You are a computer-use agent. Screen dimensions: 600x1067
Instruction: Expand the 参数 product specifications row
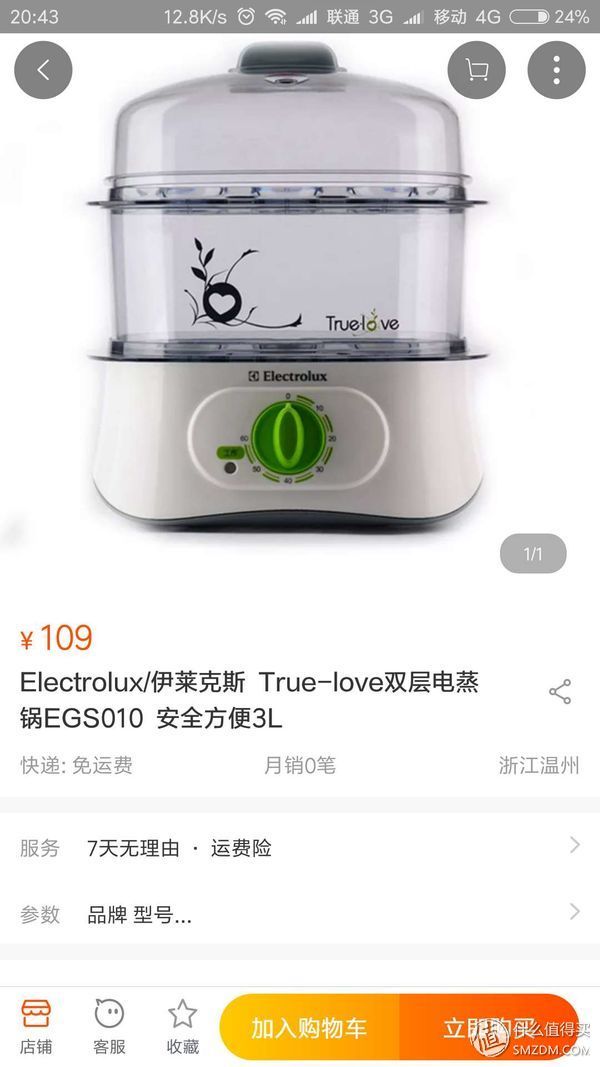click(300, 913)
